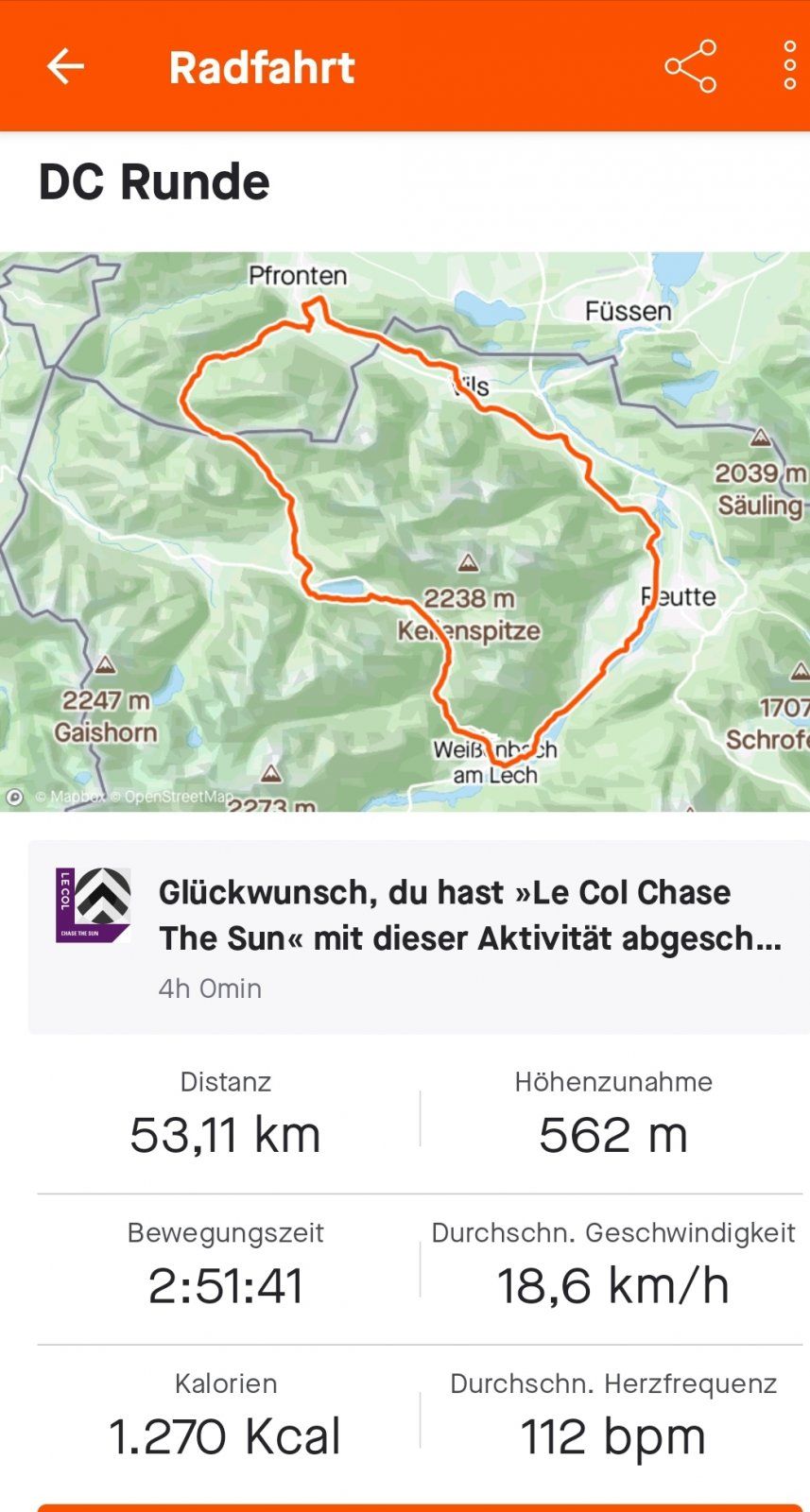
Task: Open the three-dot overflow menu
Action: (789, 67)
